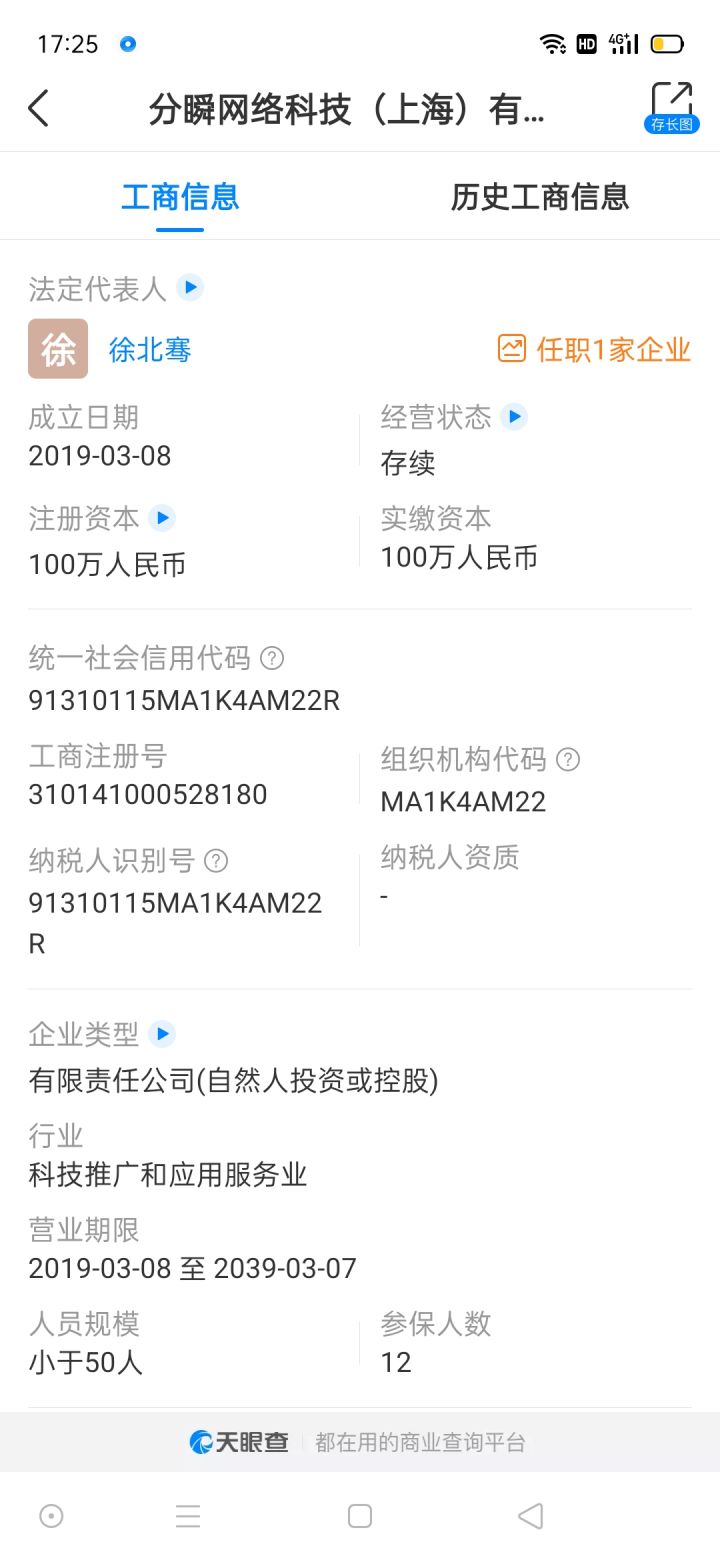The width and height of the screenshot is (720, 1560).
Task: Tap the 组织机构代码 question mark icon
Action: [566, 760]
